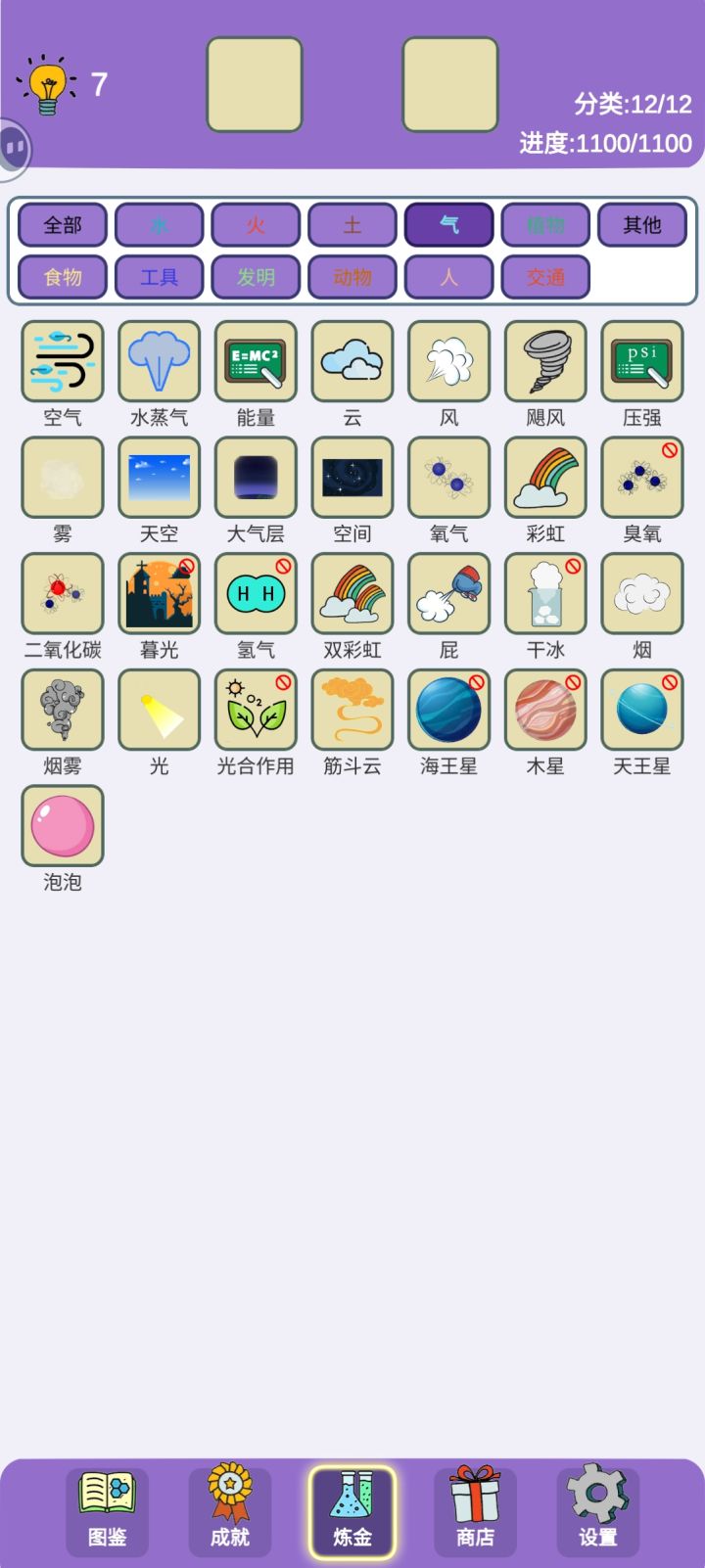Switch filter to 水 (Water) category
The width and height of the screenshot is (705, 1568).
click(x=159, y=226)
